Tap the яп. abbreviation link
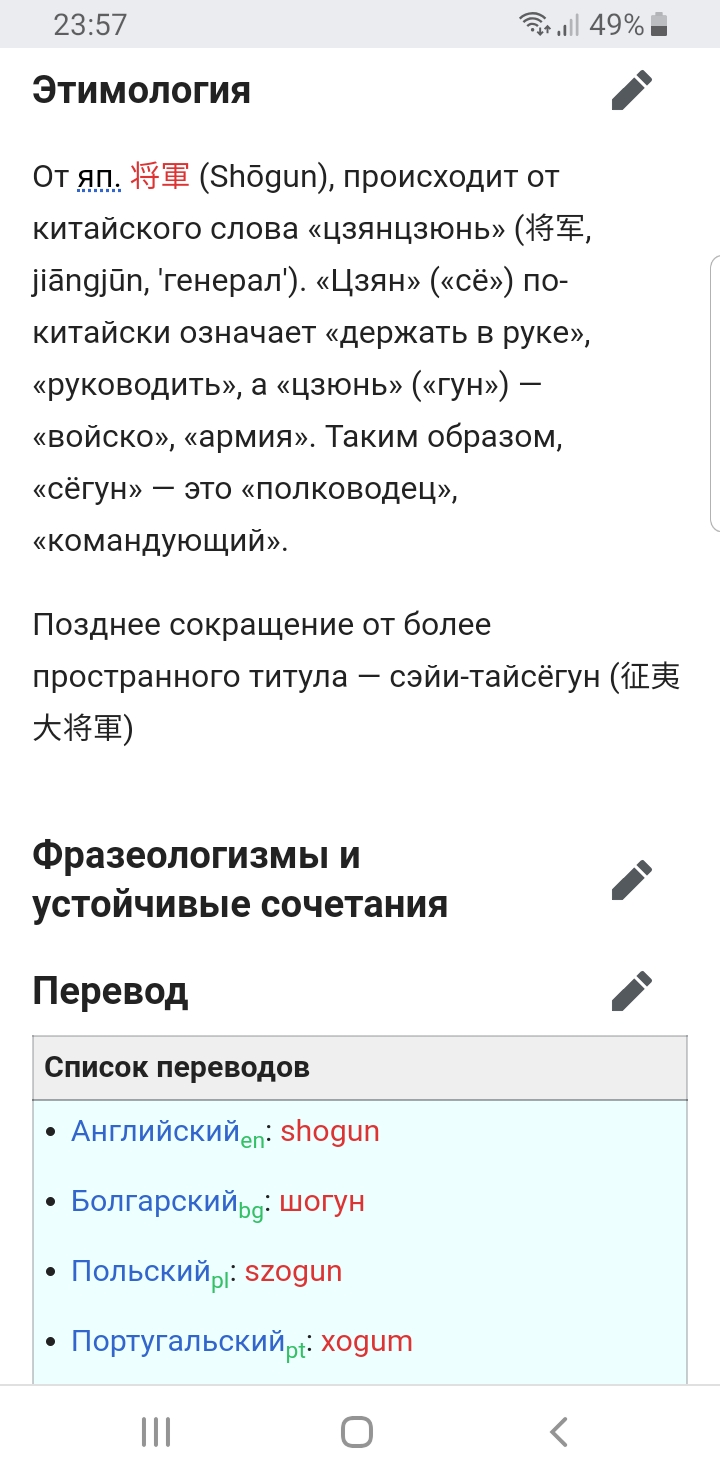The width and height of the screenshot is (720, 1480). click(x=98, y=178)
